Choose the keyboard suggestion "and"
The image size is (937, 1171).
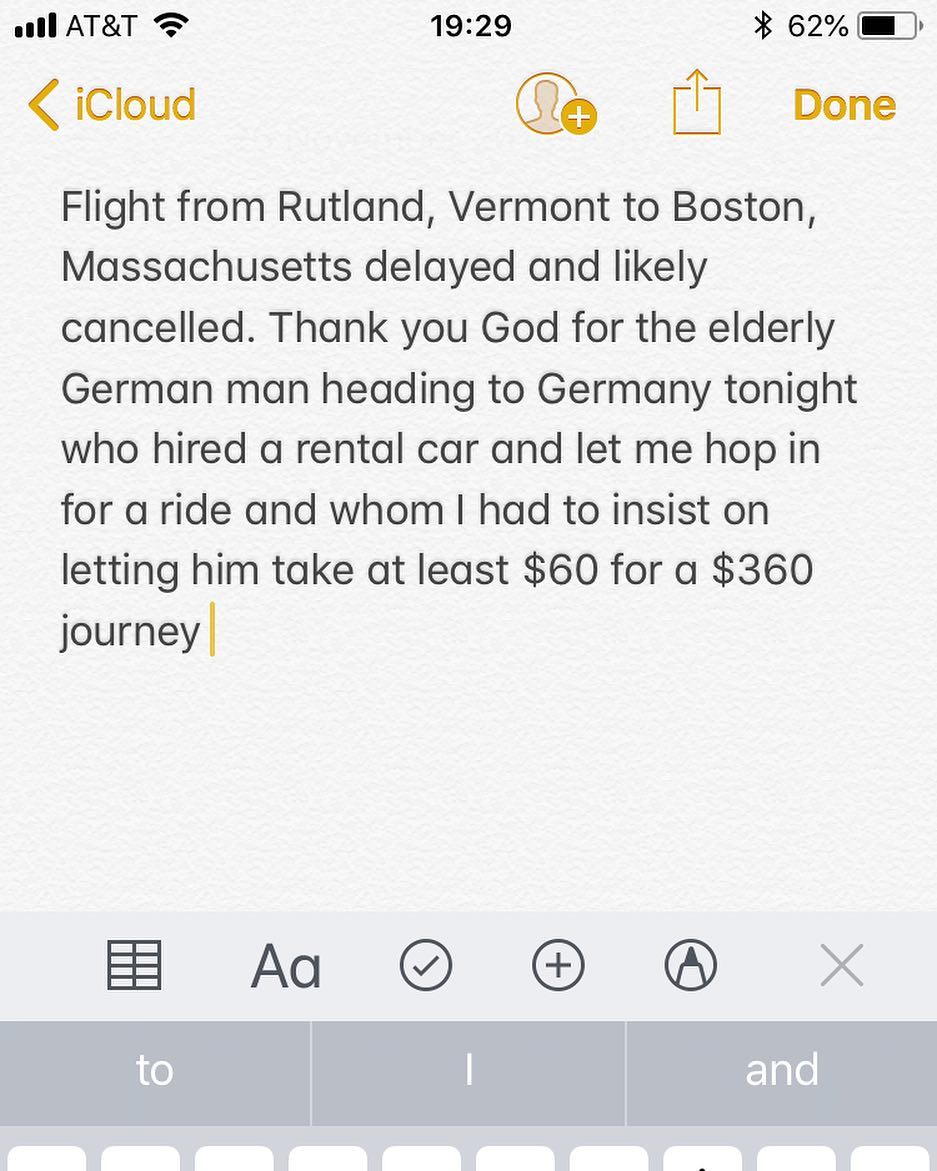tap(781, 1070)
